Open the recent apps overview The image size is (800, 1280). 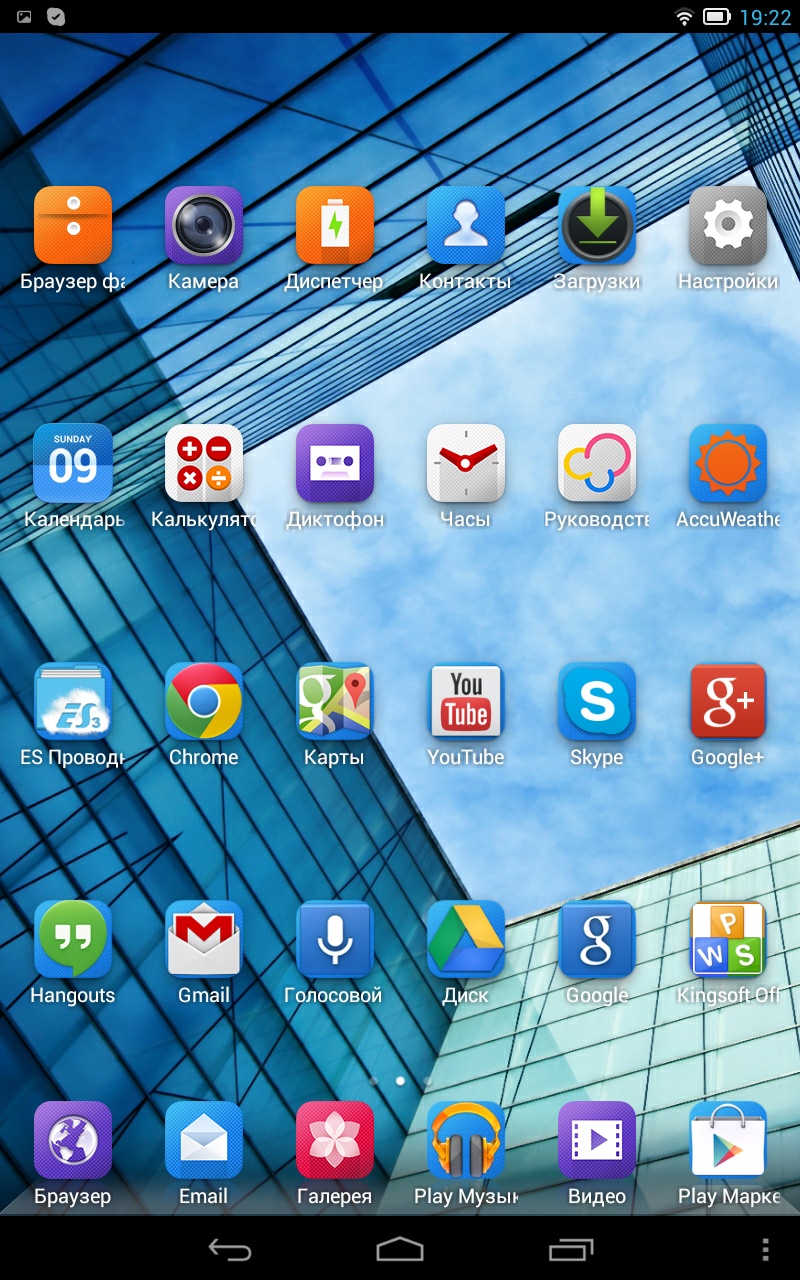click(571, 1248)
